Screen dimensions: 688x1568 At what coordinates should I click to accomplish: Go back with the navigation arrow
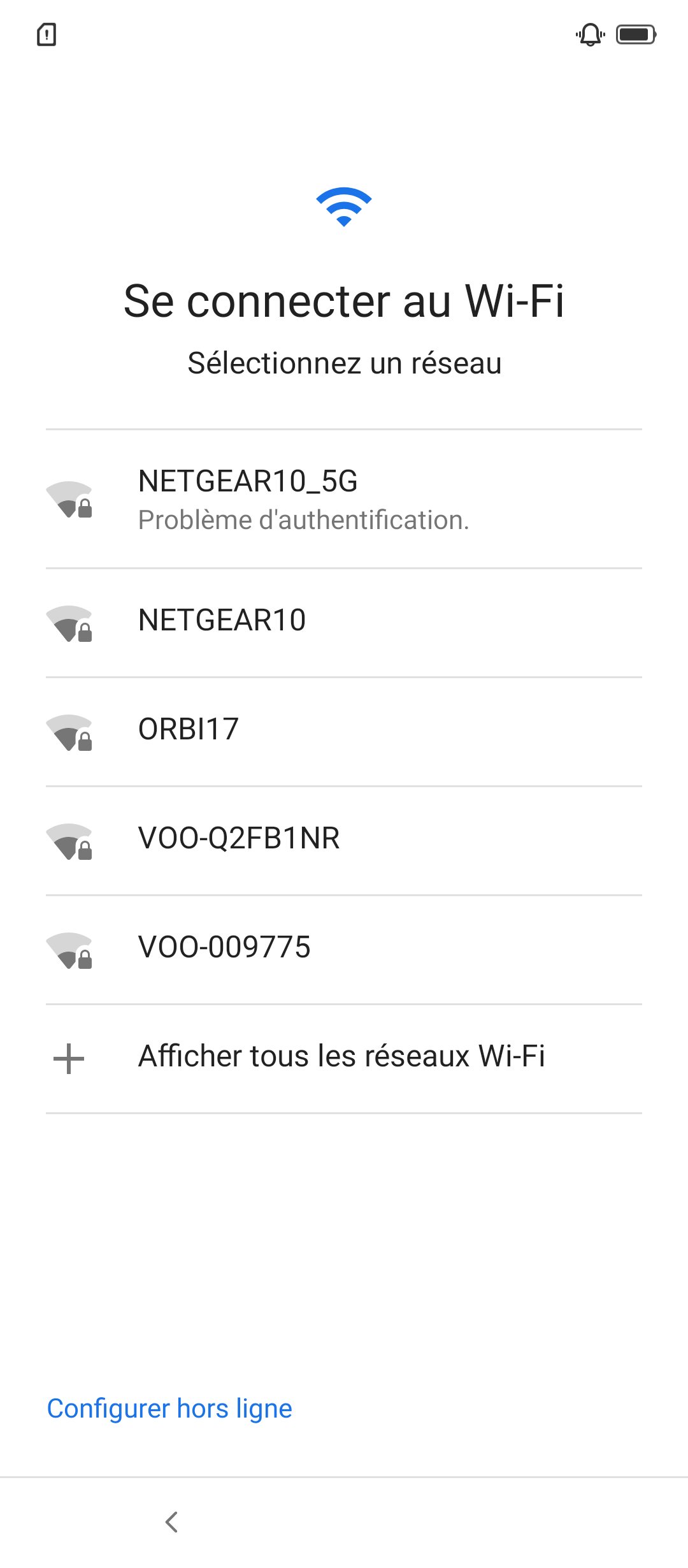pyautogui.click(x=171, y=1522)
